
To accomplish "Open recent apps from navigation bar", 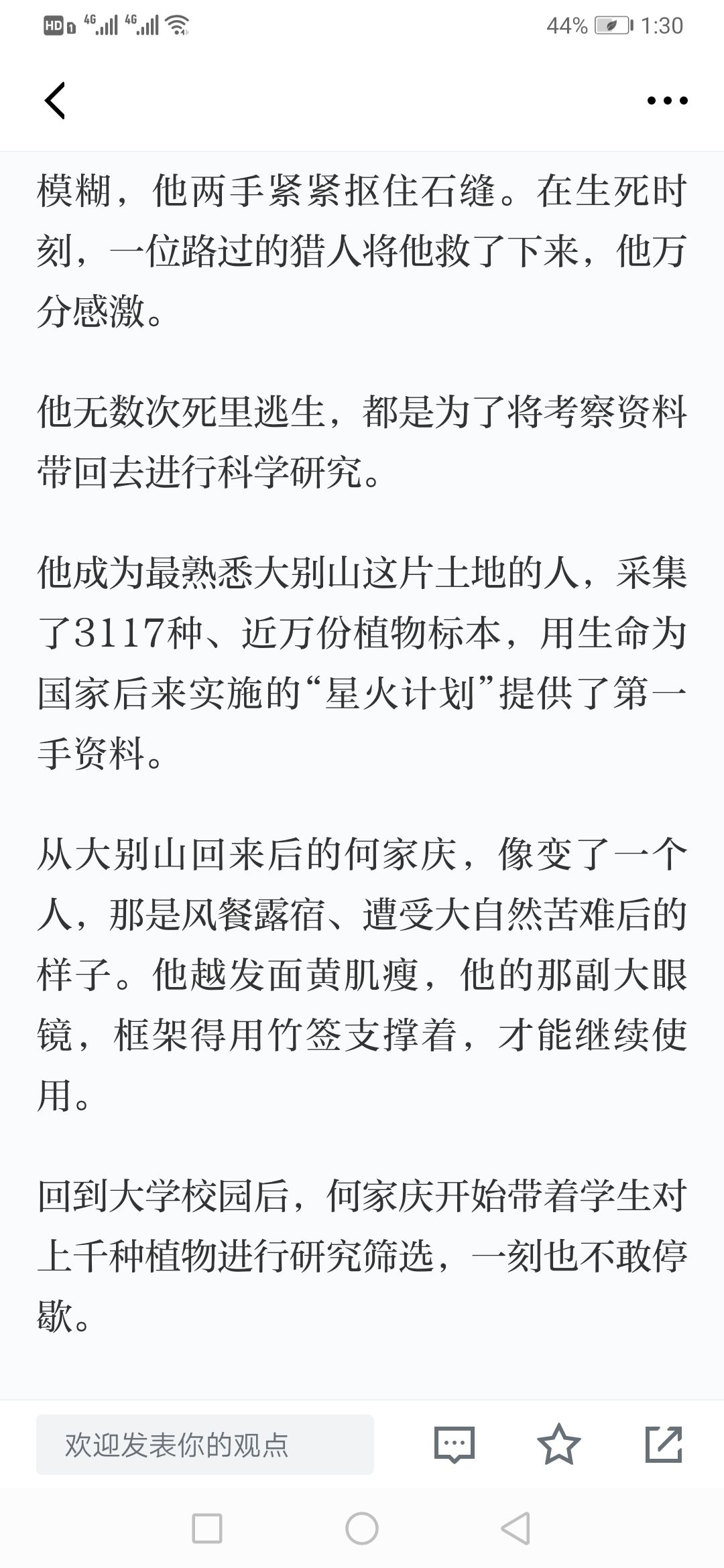I will 207,1528.
